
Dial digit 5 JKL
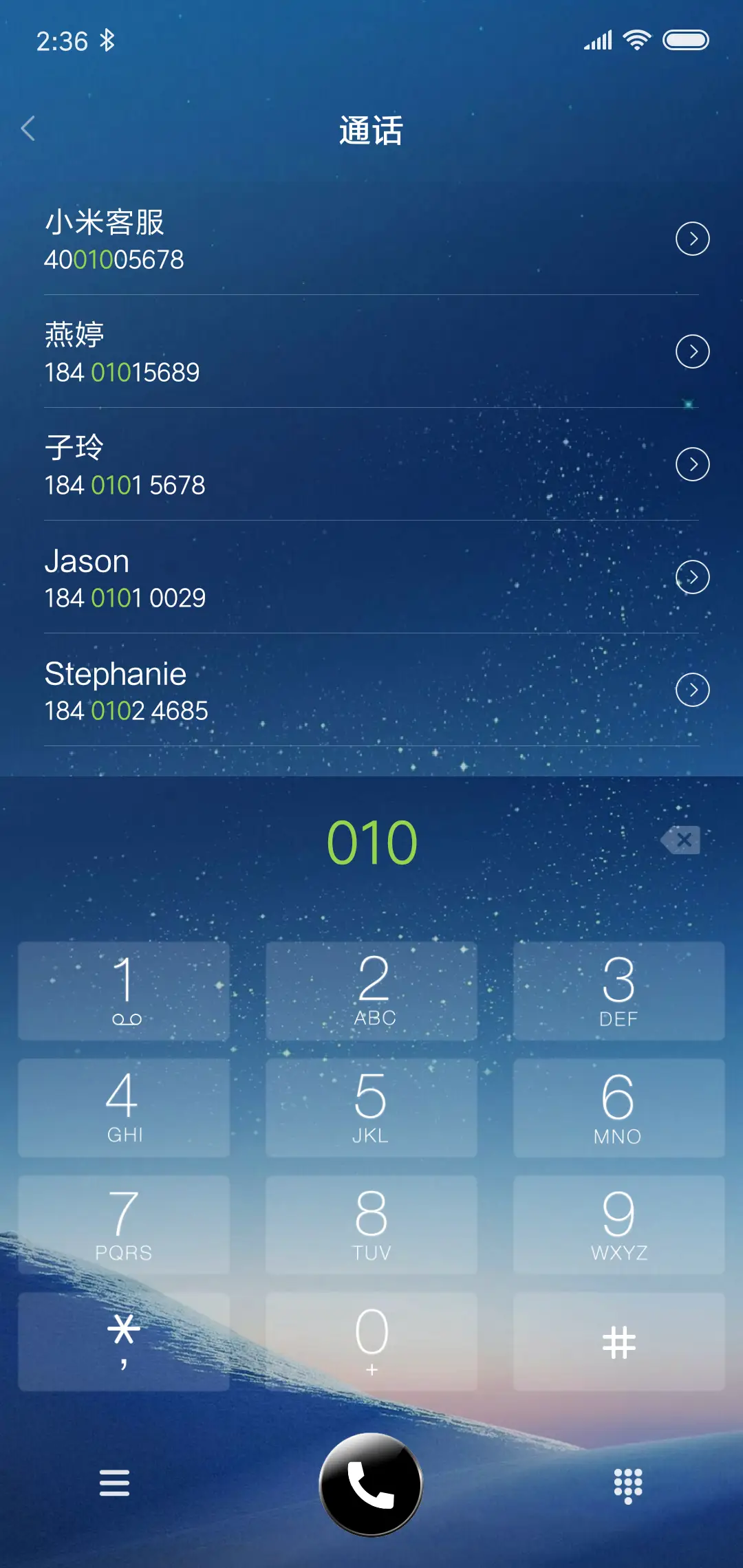371,1107
